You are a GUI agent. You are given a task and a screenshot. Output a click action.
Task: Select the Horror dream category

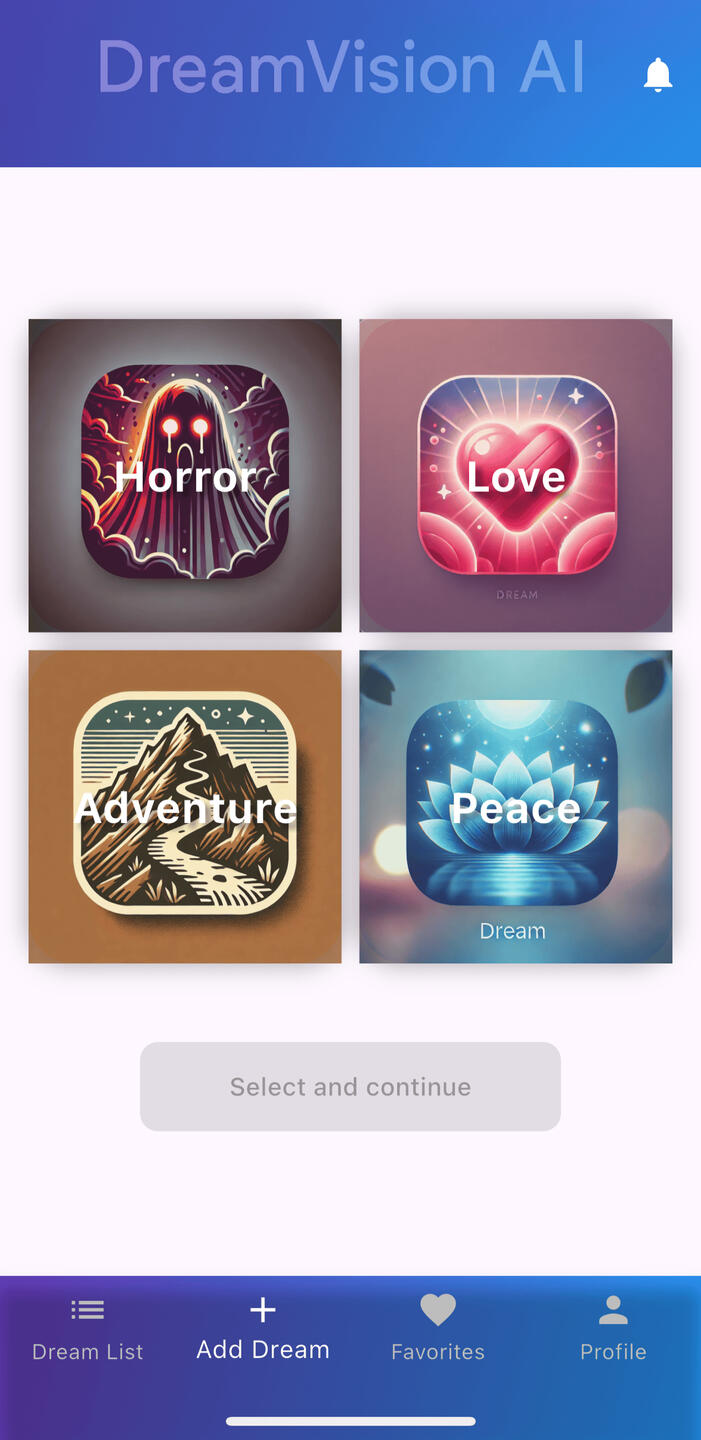(185, 475)
